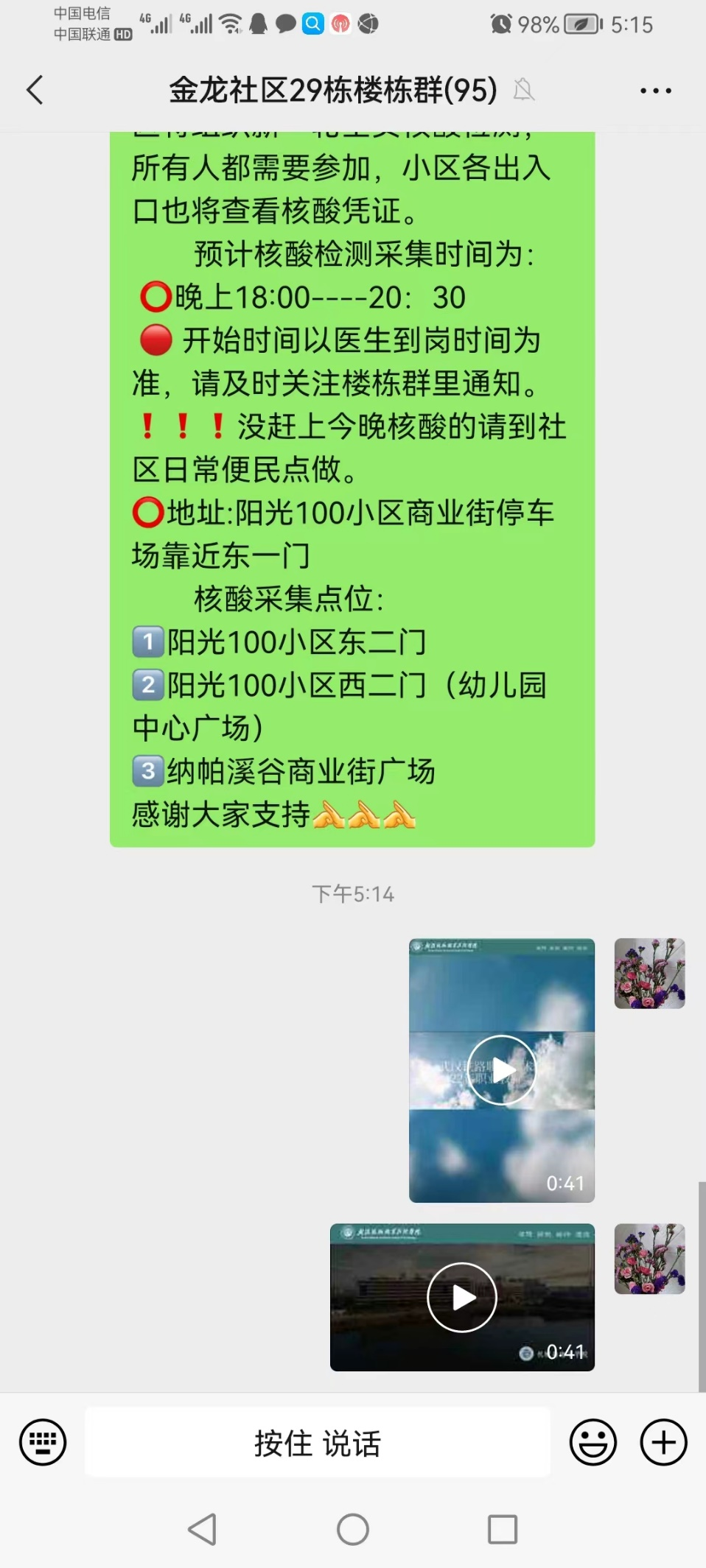Open sender's flower avatar beside portrait video

649,973
